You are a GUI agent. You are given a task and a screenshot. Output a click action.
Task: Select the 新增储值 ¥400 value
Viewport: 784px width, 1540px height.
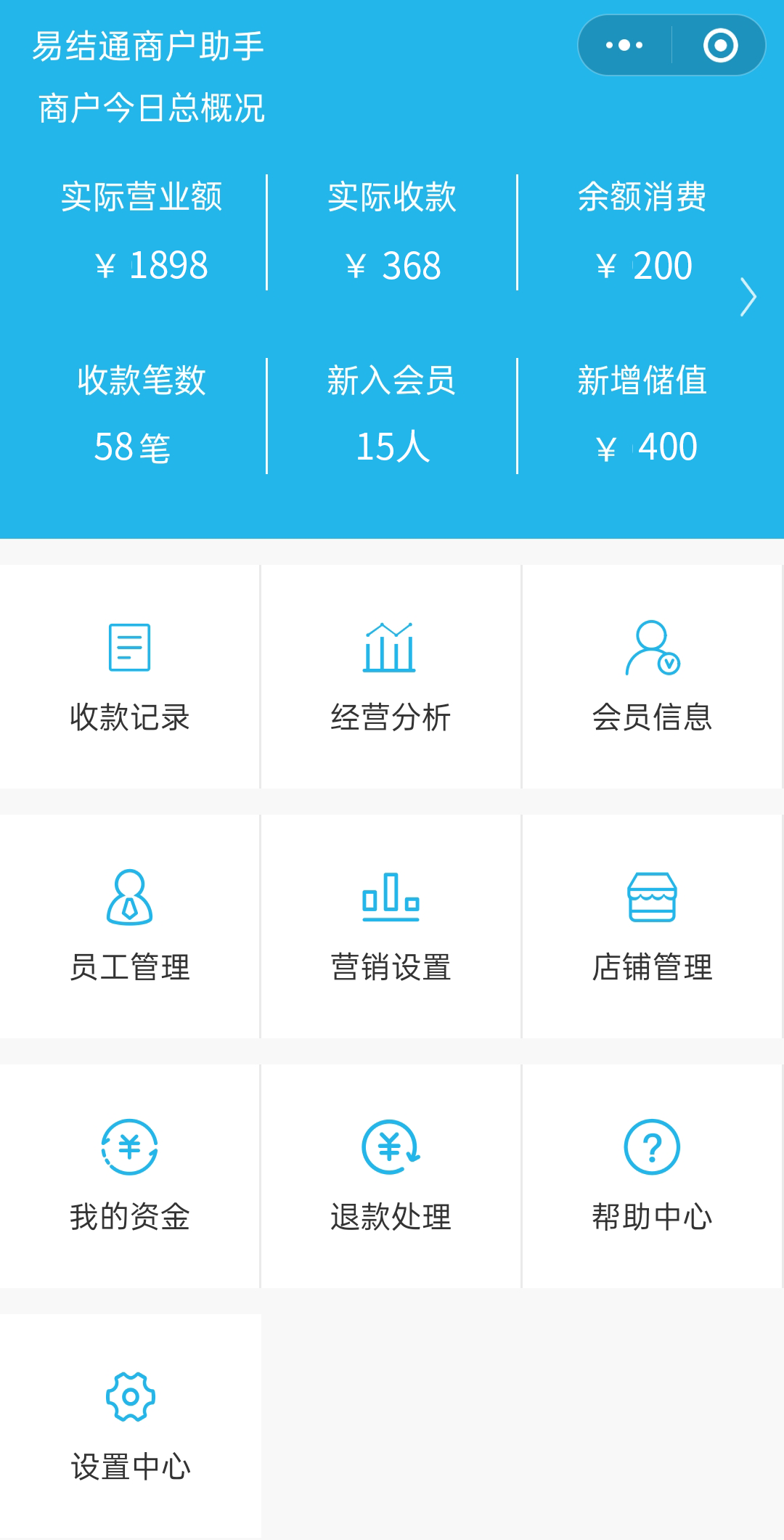click(646, 447)
